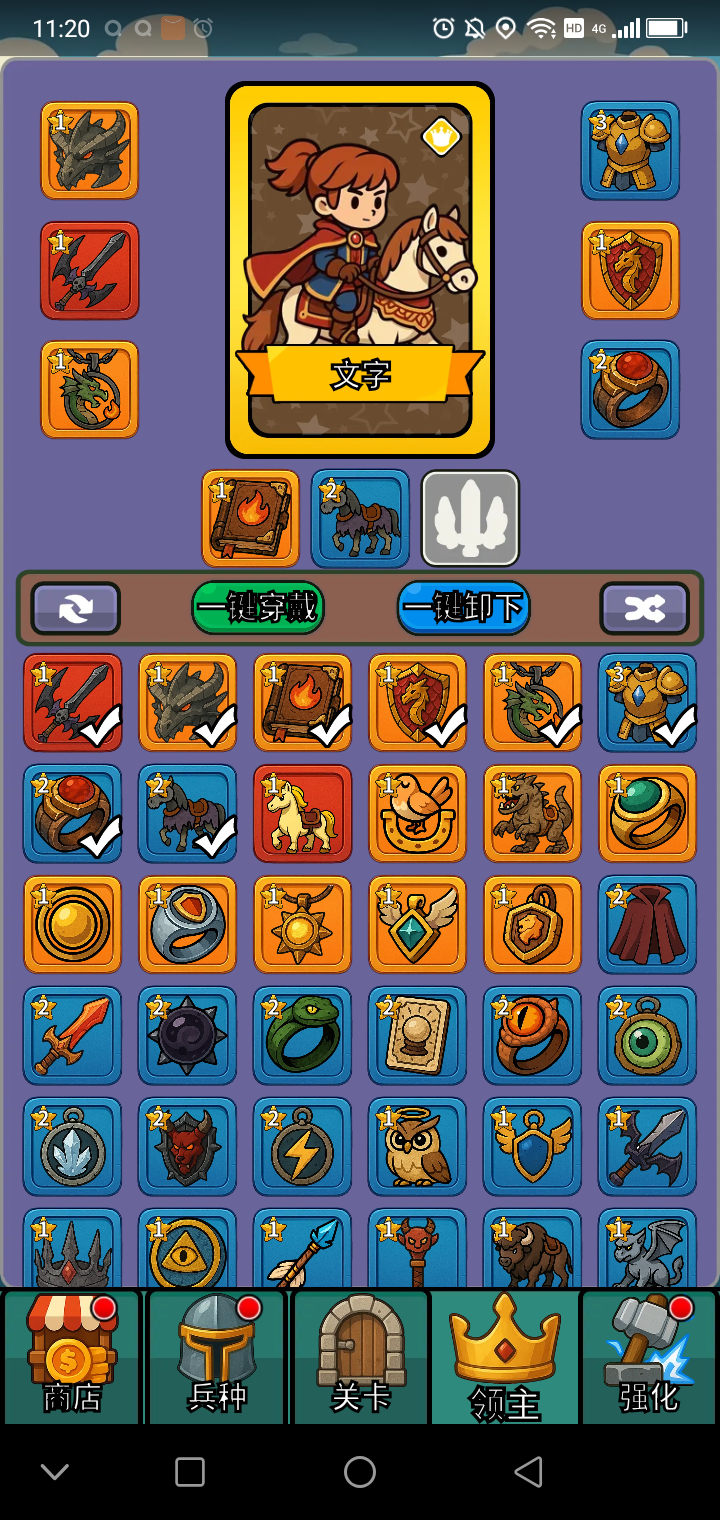Click the dragon crest red shield item
This screenshot has width=720, height=1520.
(x=630, y=270)
